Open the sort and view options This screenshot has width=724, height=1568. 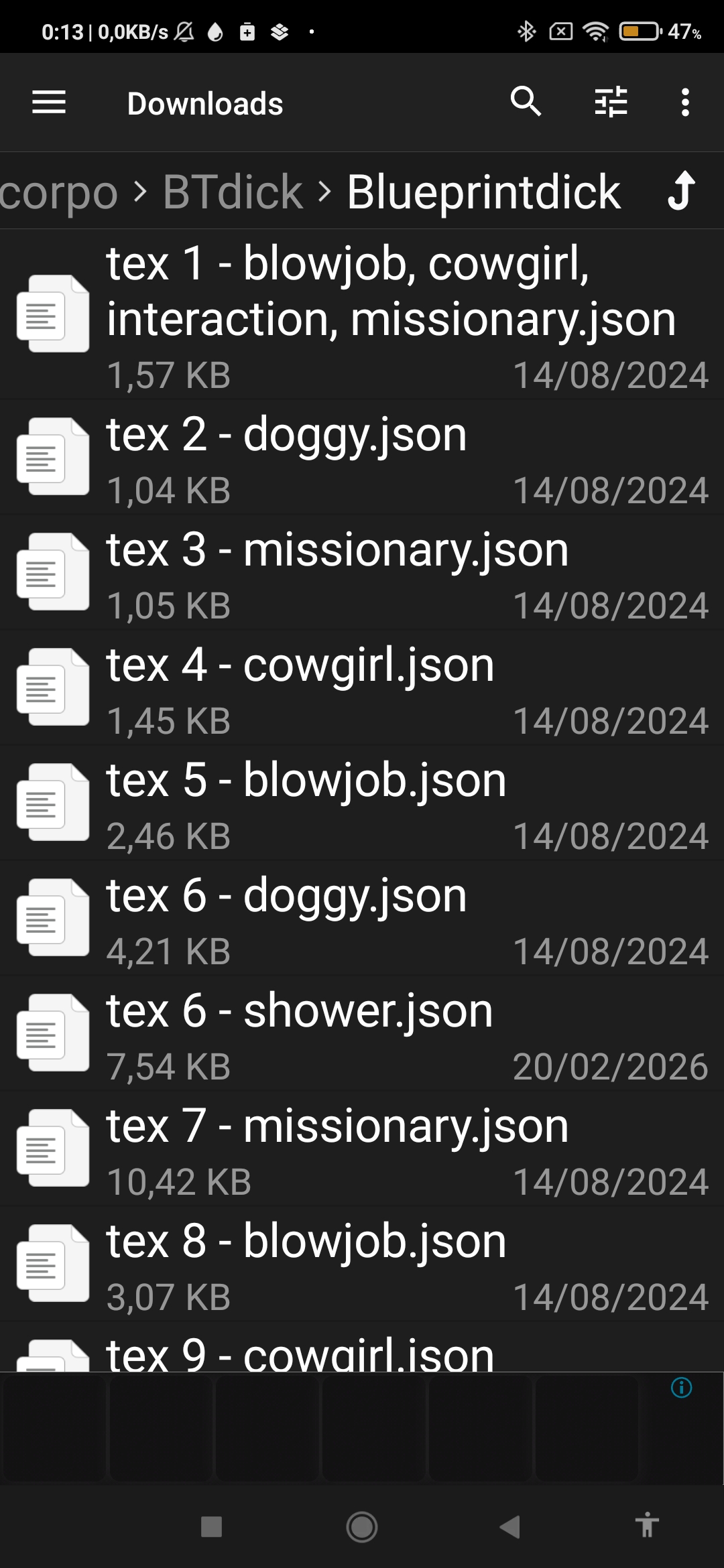[611, 103]
